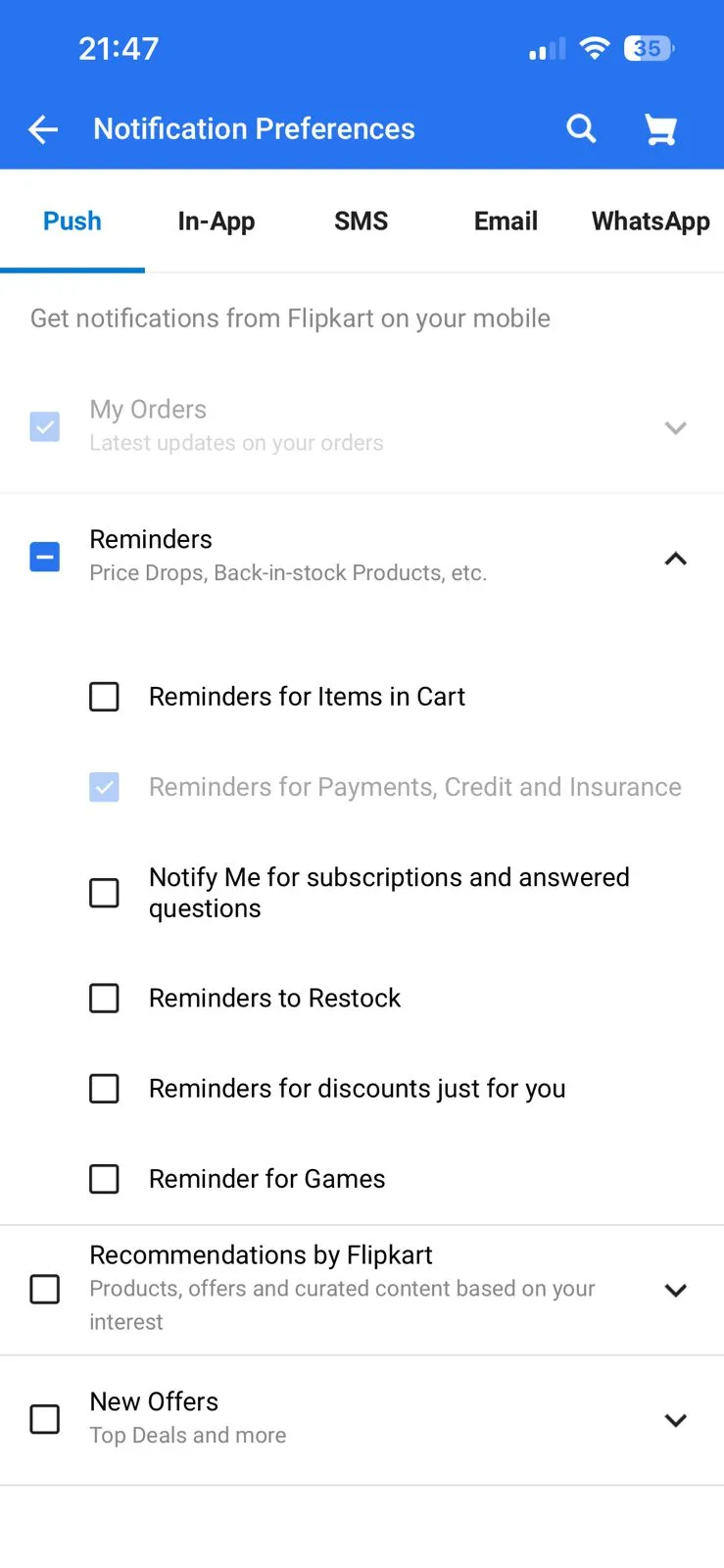Switch to the In-App tab
Screen dimensions: 724x1568
pos(217,220)
